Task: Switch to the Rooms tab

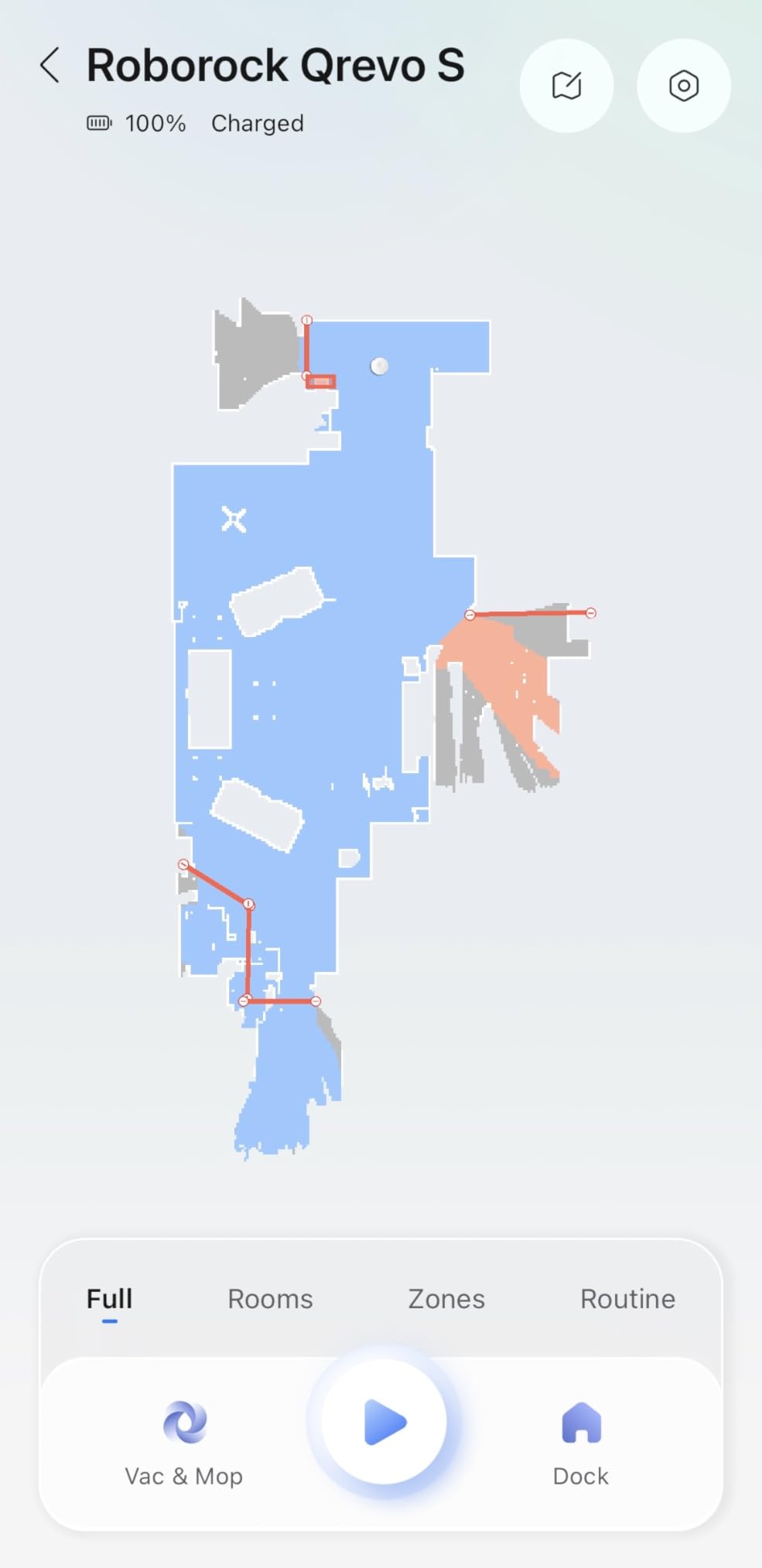Action: pos(270,1299)
